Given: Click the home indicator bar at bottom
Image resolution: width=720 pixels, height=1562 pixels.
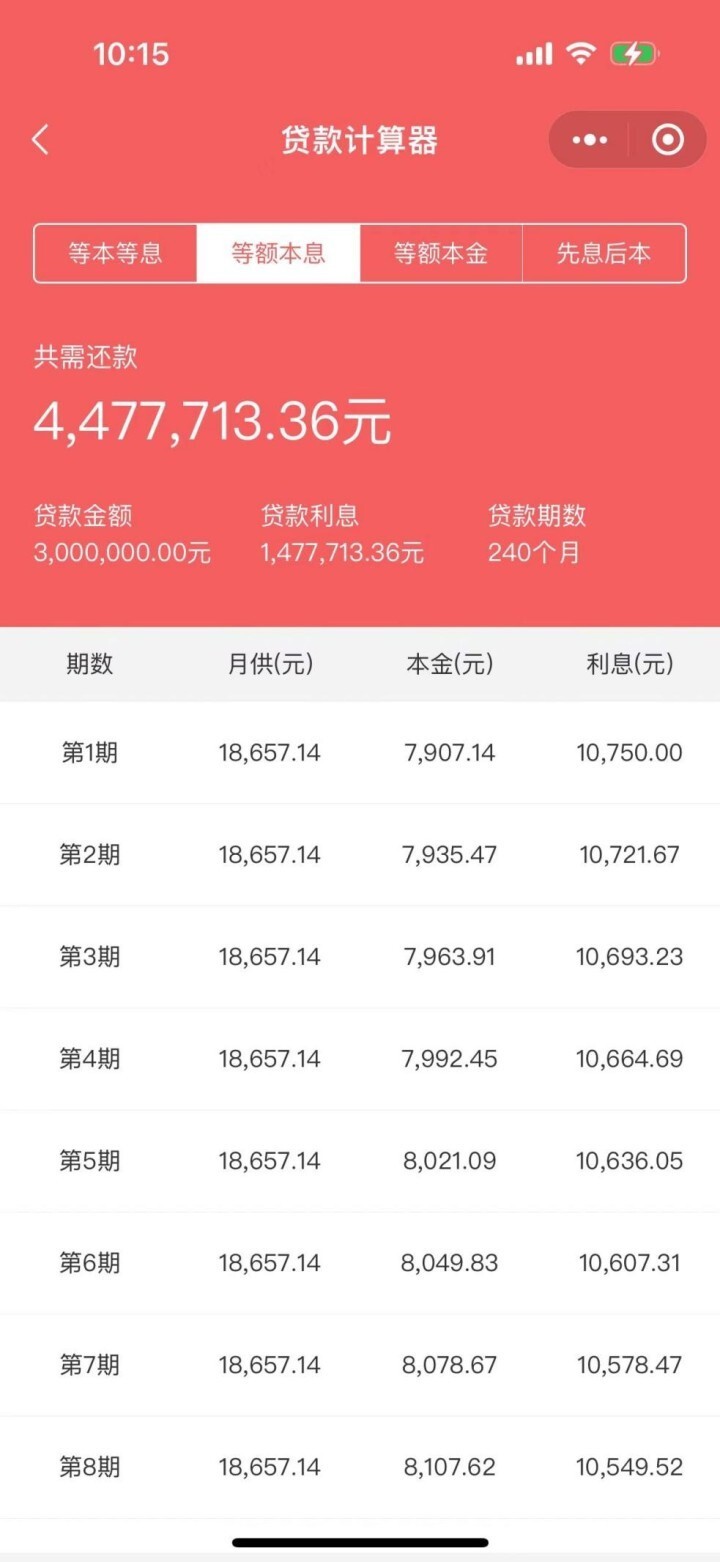Looking at the screenshot, I should [360, 1542].
